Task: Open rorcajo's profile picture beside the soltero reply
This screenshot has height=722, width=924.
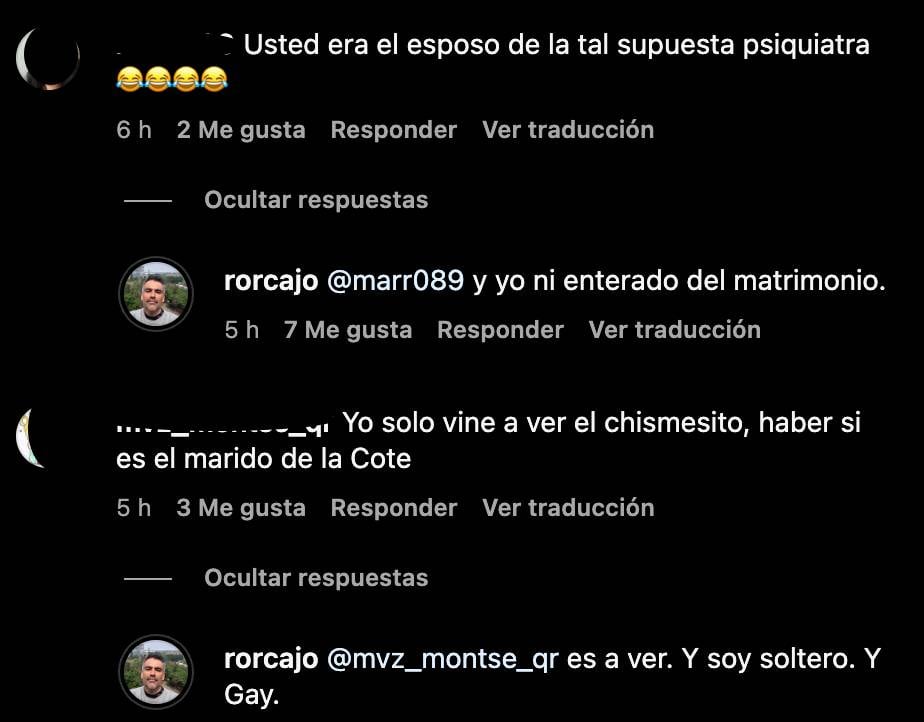Action: [156, 671]
